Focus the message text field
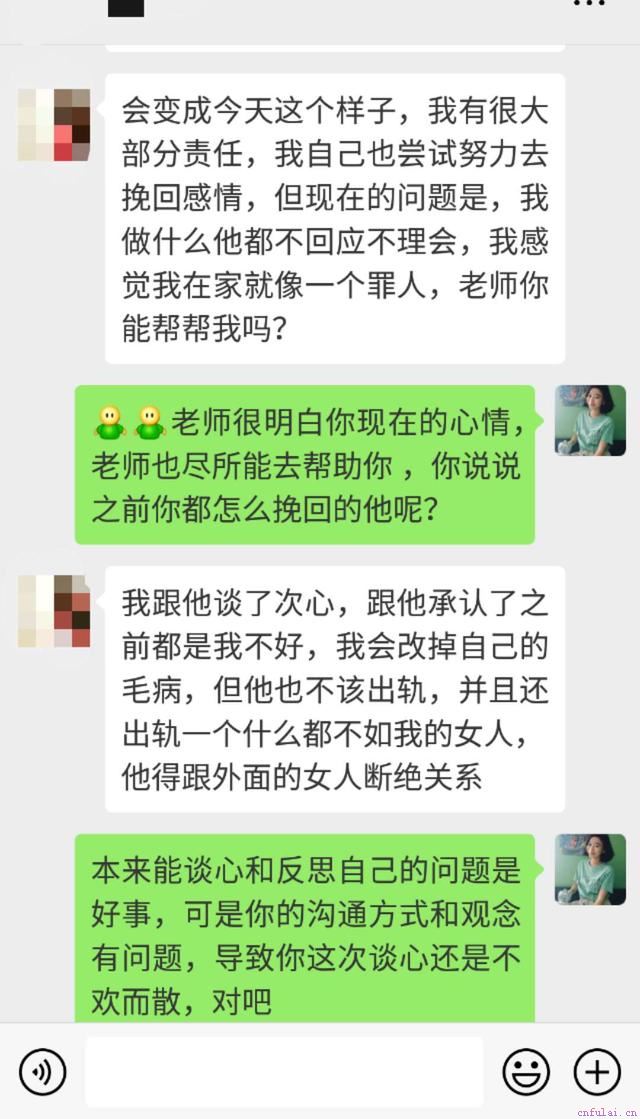The width and height of the screenshot is (640, 1119). pyautogui.click(x=284, y=1072)
